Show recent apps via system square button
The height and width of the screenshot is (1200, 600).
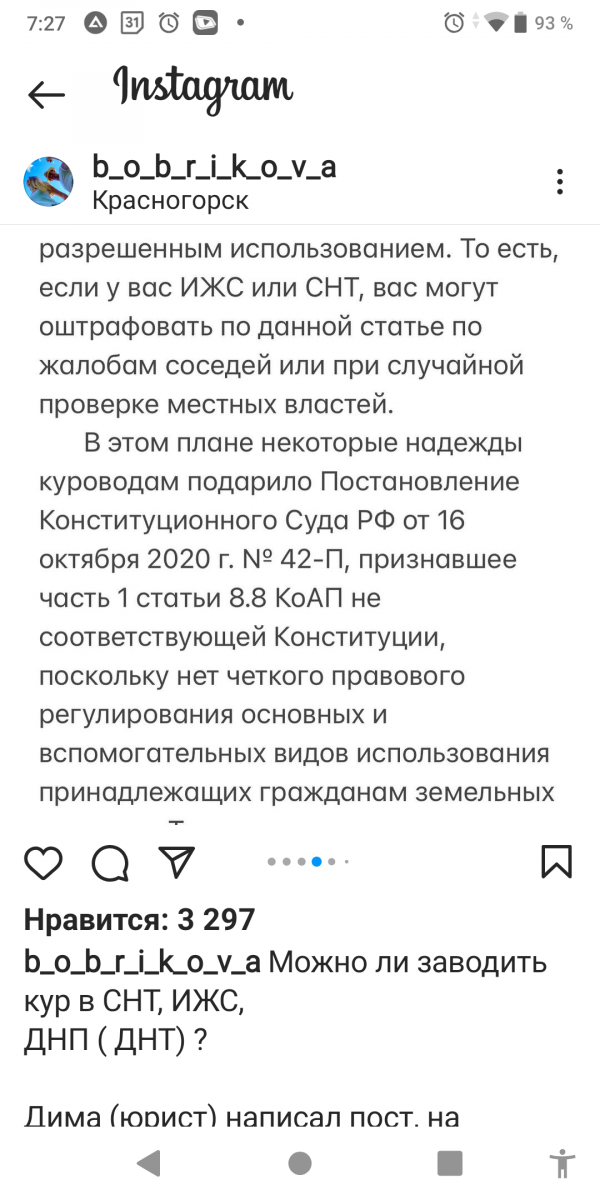[x=450, y=1163]
